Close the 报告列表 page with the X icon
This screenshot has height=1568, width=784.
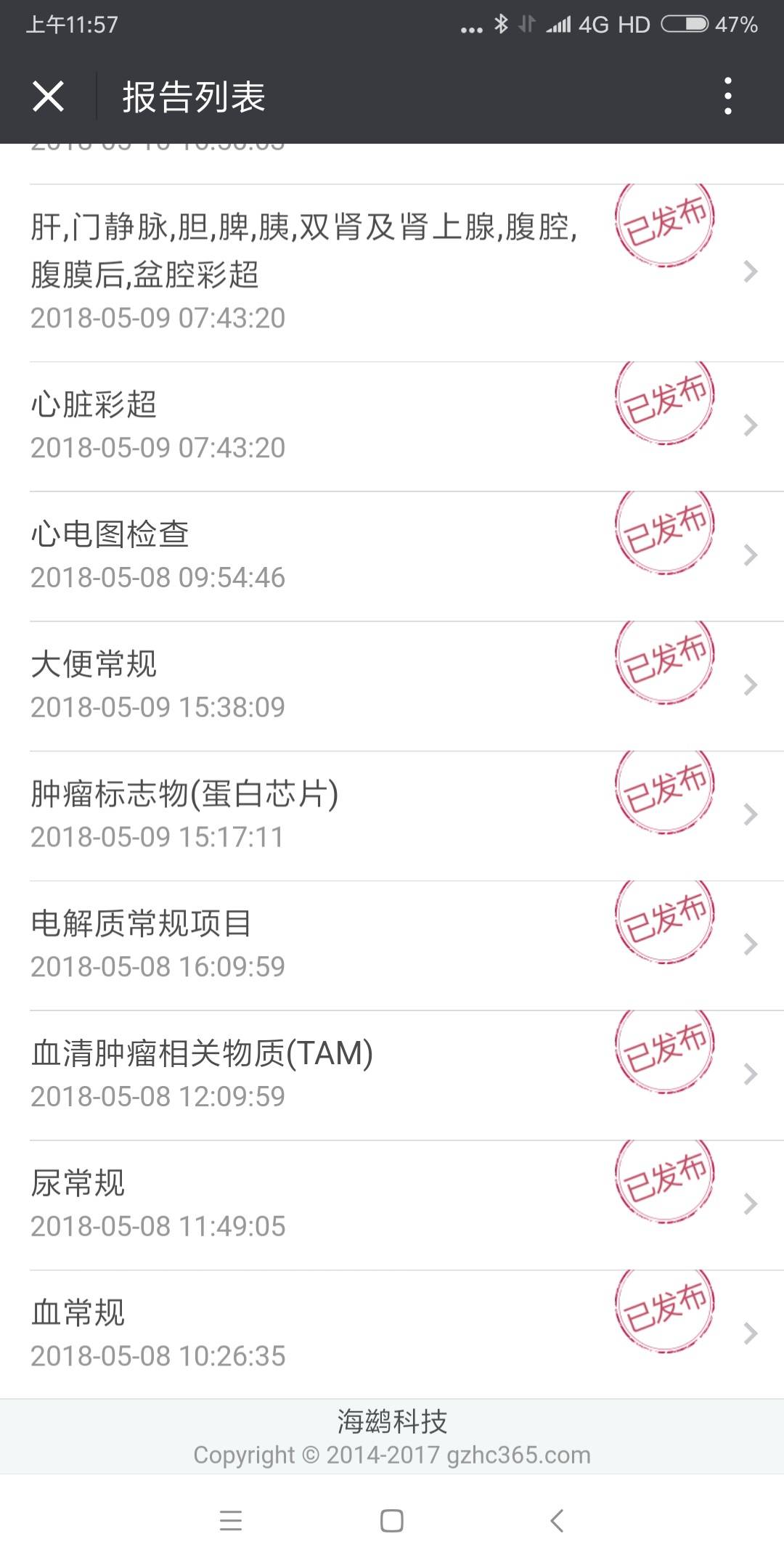(x=48, y=97)
